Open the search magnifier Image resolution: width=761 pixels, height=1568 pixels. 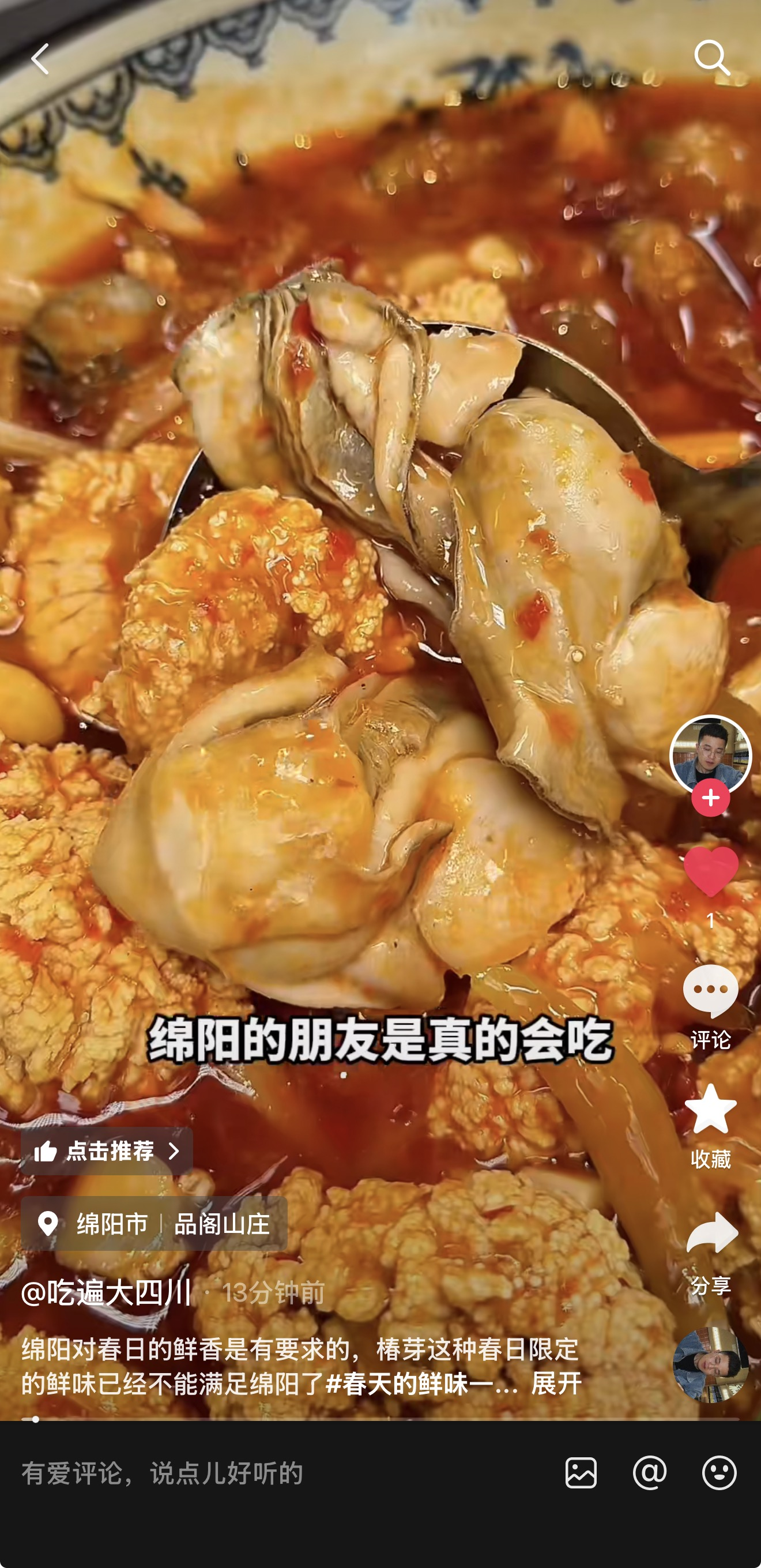tap(711, 58)
